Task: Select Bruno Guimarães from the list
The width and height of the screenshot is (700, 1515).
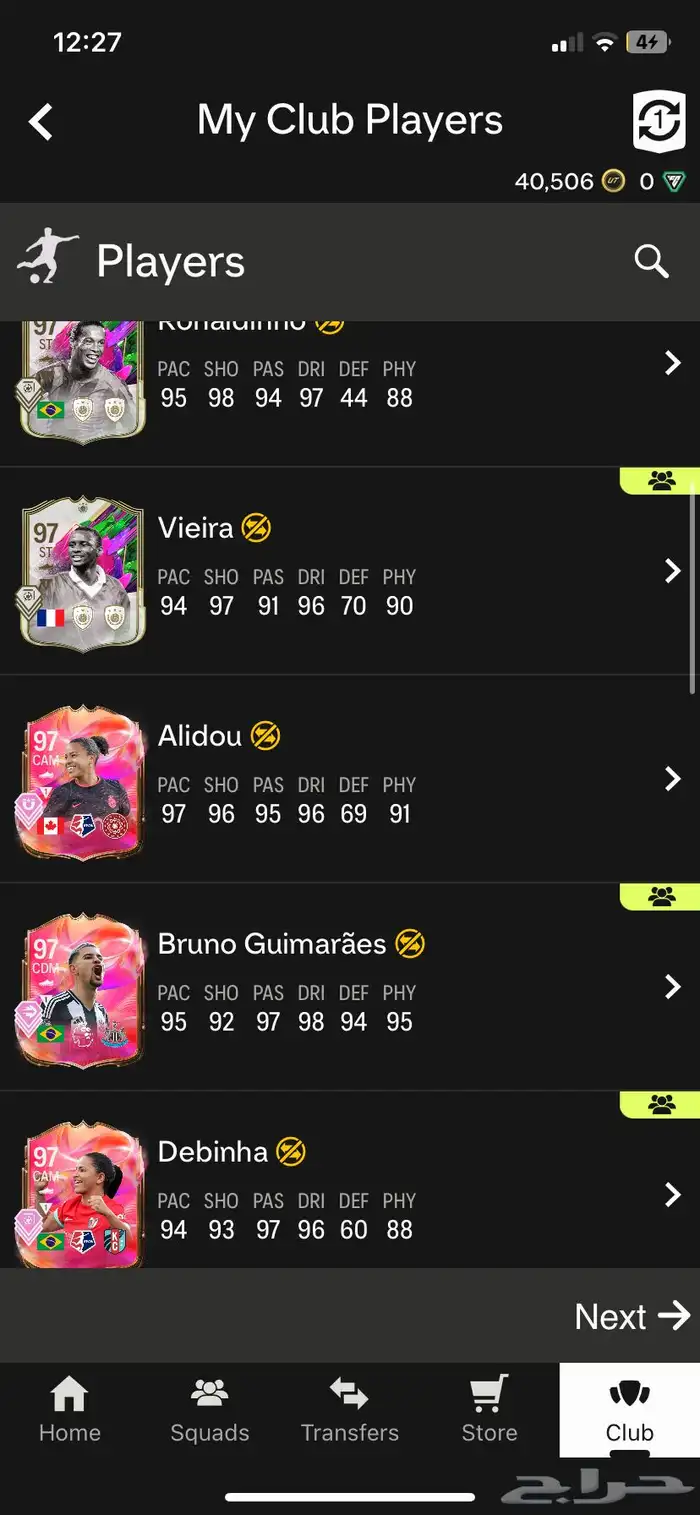Action: [272, 944]
